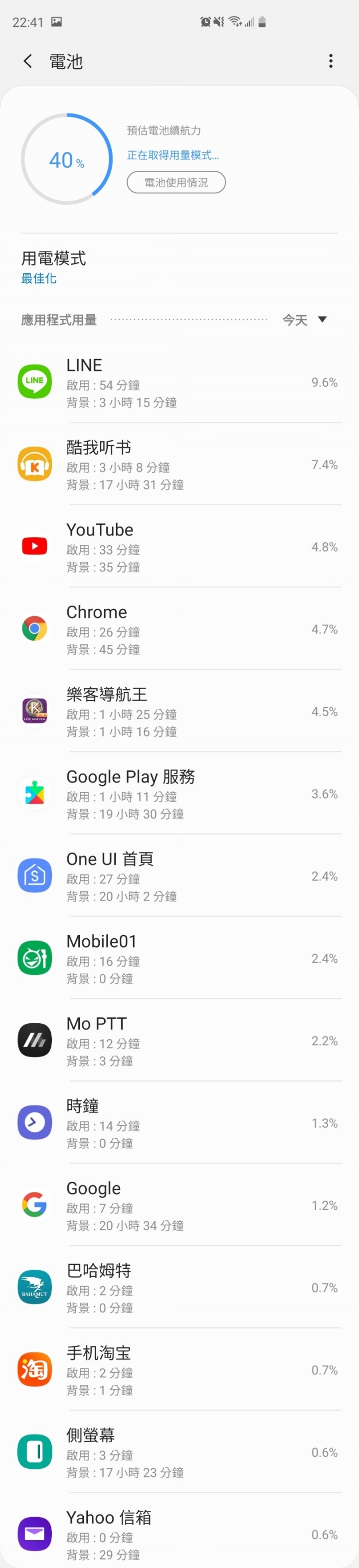Select 巴哈姆特 in the usage list
The width and height of the screenshot is (359, 1568).
tap(179, 1287)
